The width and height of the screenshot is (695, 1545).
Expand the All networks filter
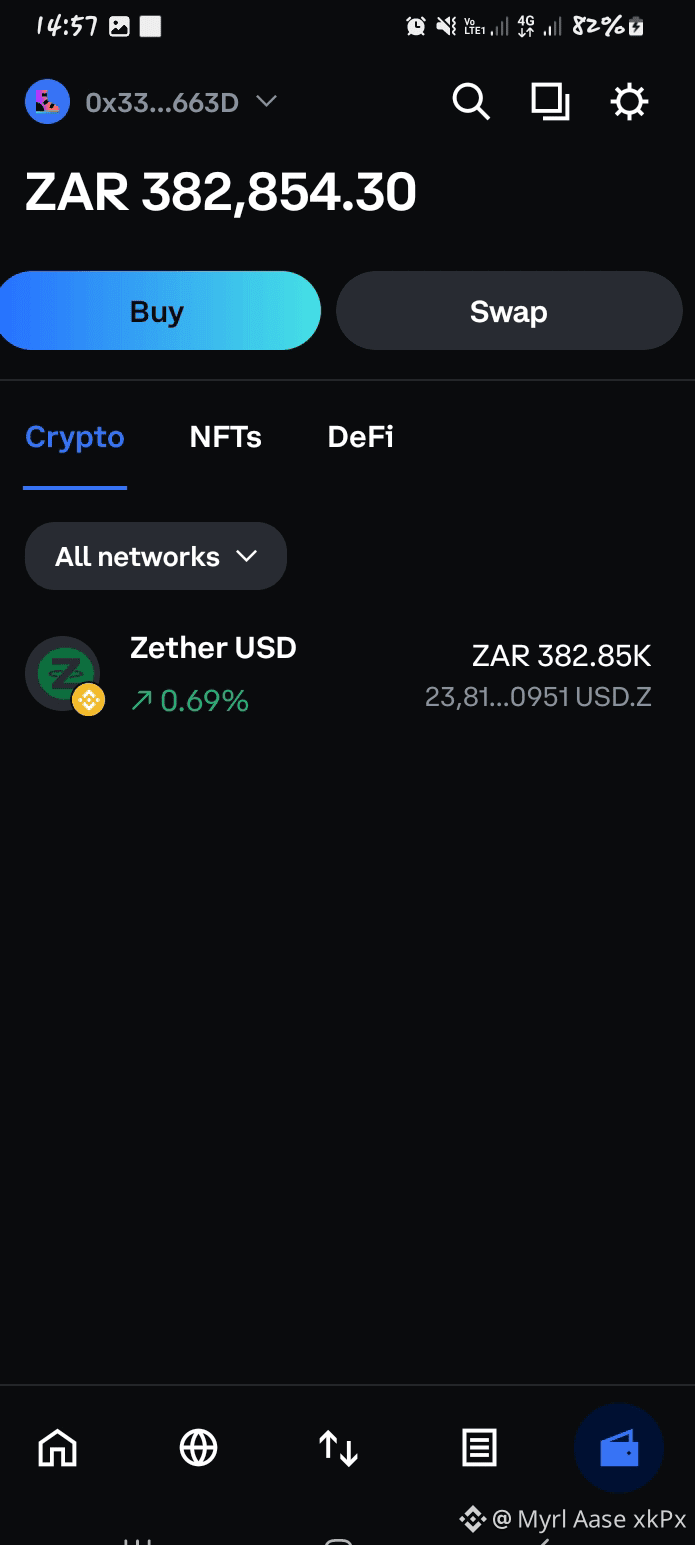point(156,556)
